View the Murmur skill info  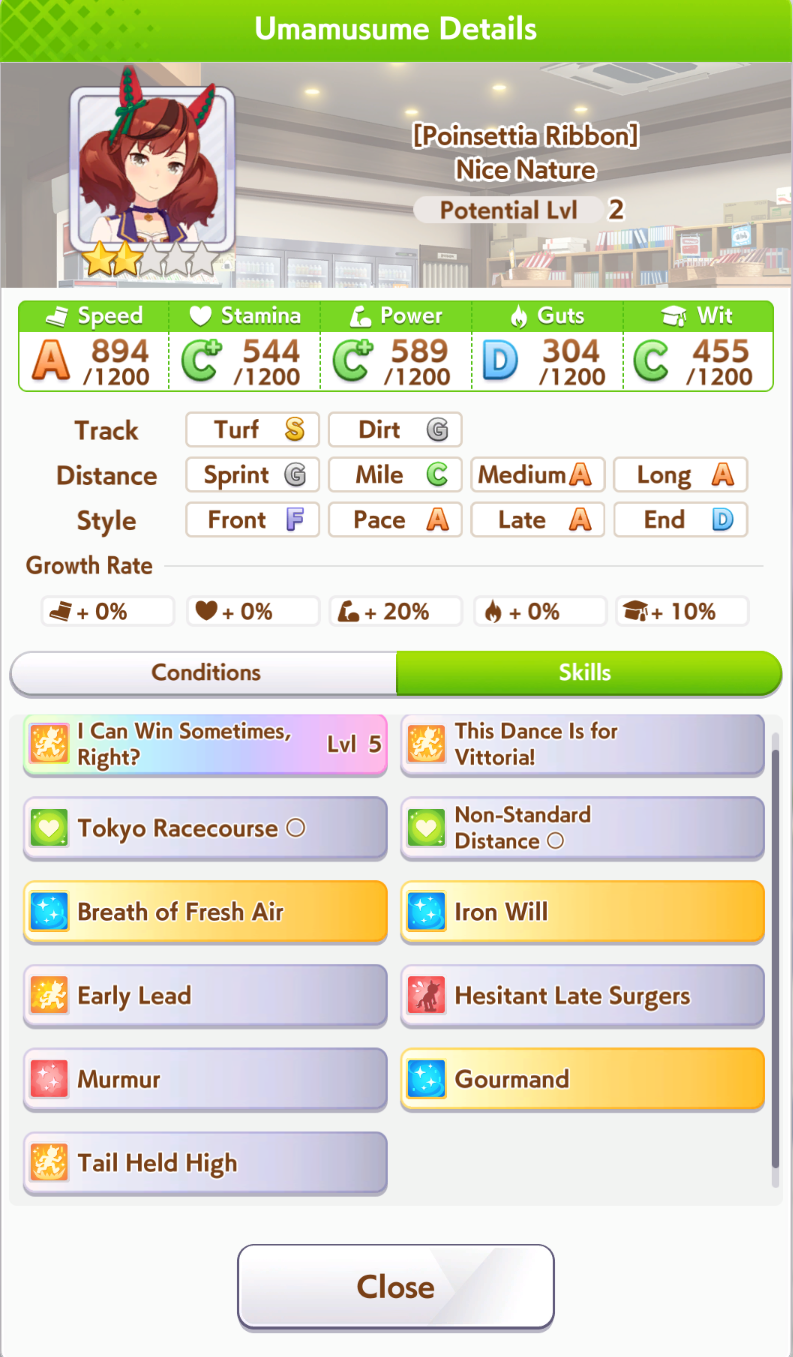pyautogui.click(x=205, y=1079)
